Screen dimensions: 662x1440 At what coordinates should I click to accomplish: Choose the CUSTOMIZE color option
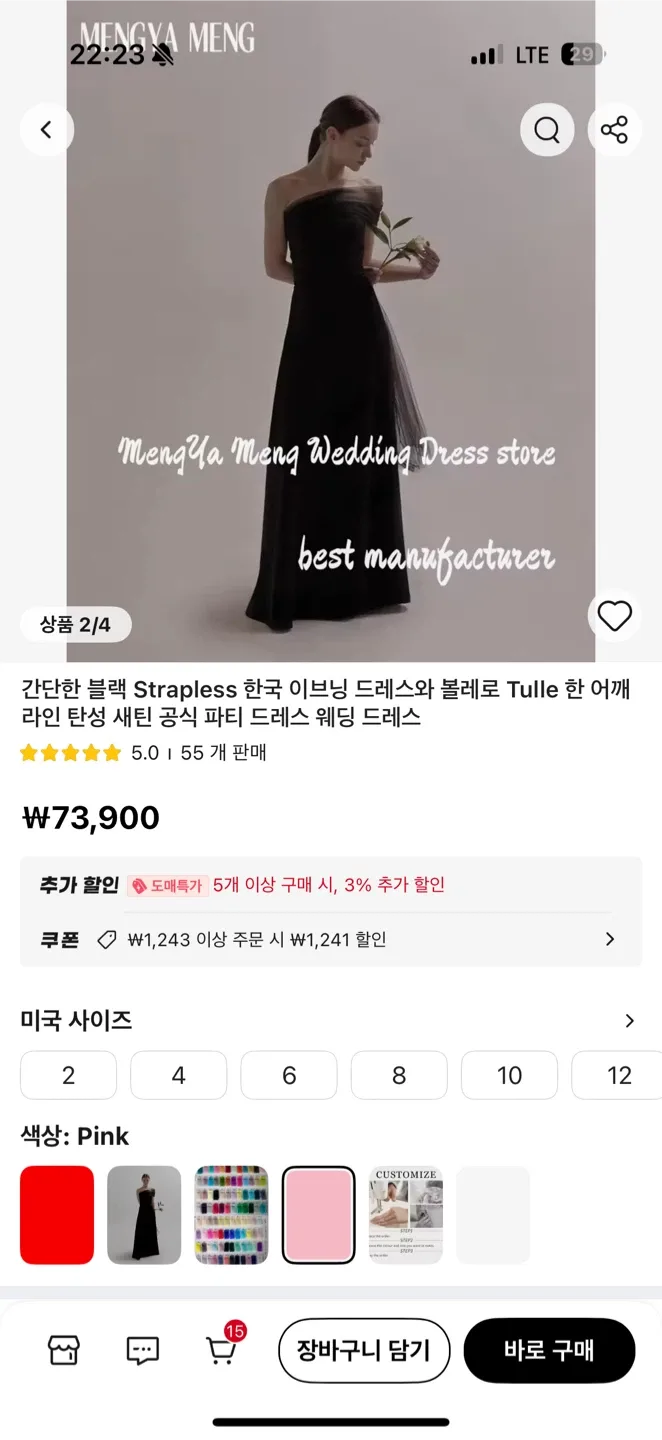(x=406, y=1214)
